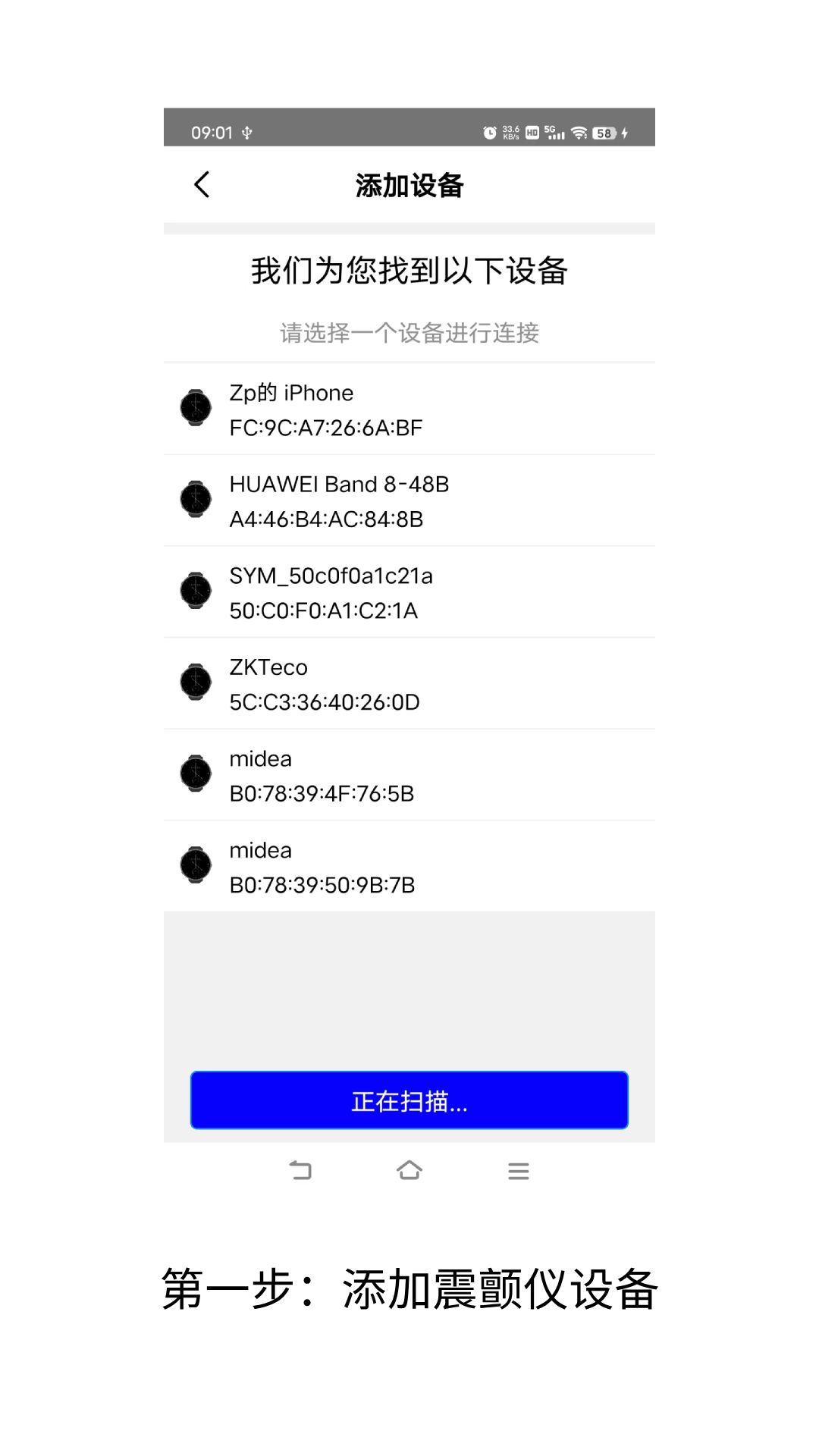Tap the device icon beside Zp的 iPhone
819x1456 pixels.
(x=196, y=407)
